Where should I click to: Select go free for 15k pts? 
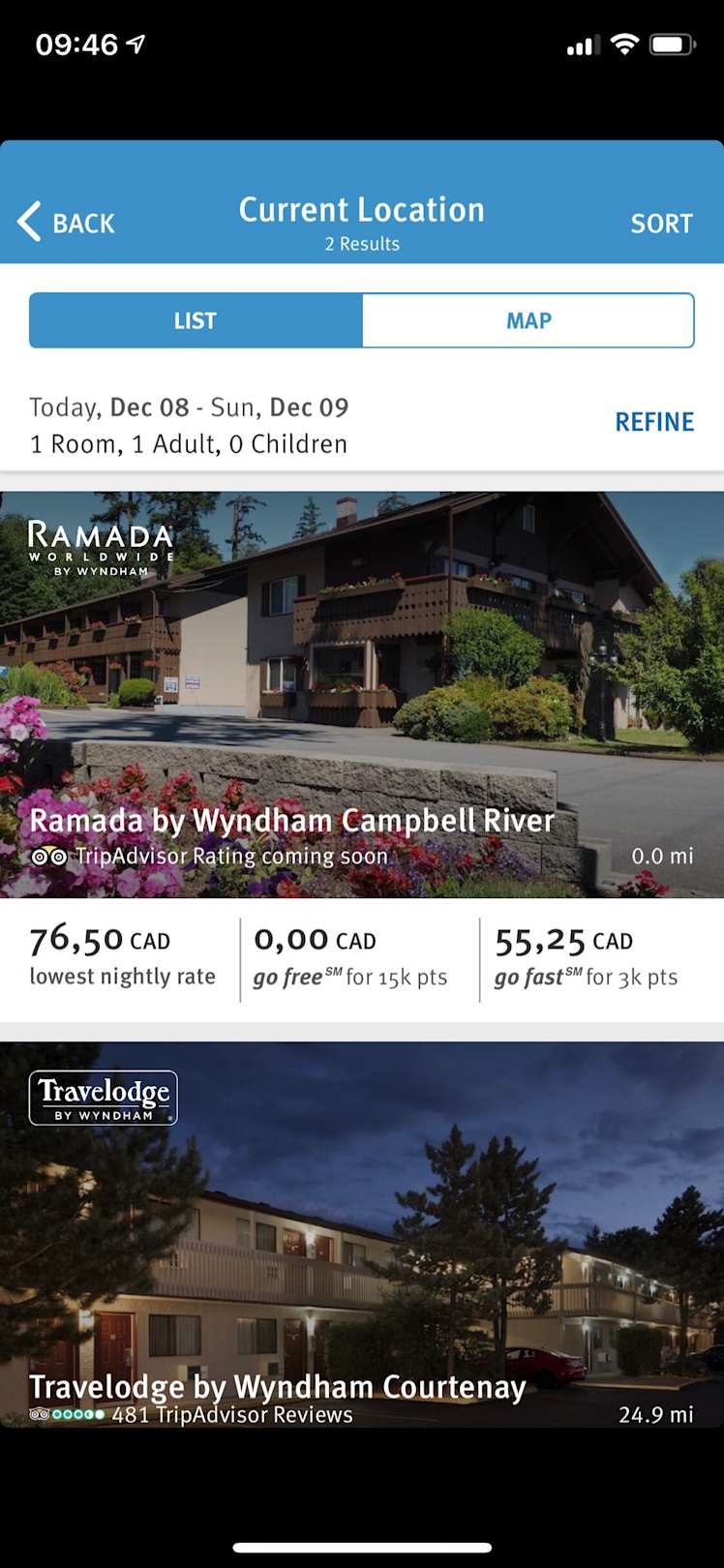[x=350, y=957]
